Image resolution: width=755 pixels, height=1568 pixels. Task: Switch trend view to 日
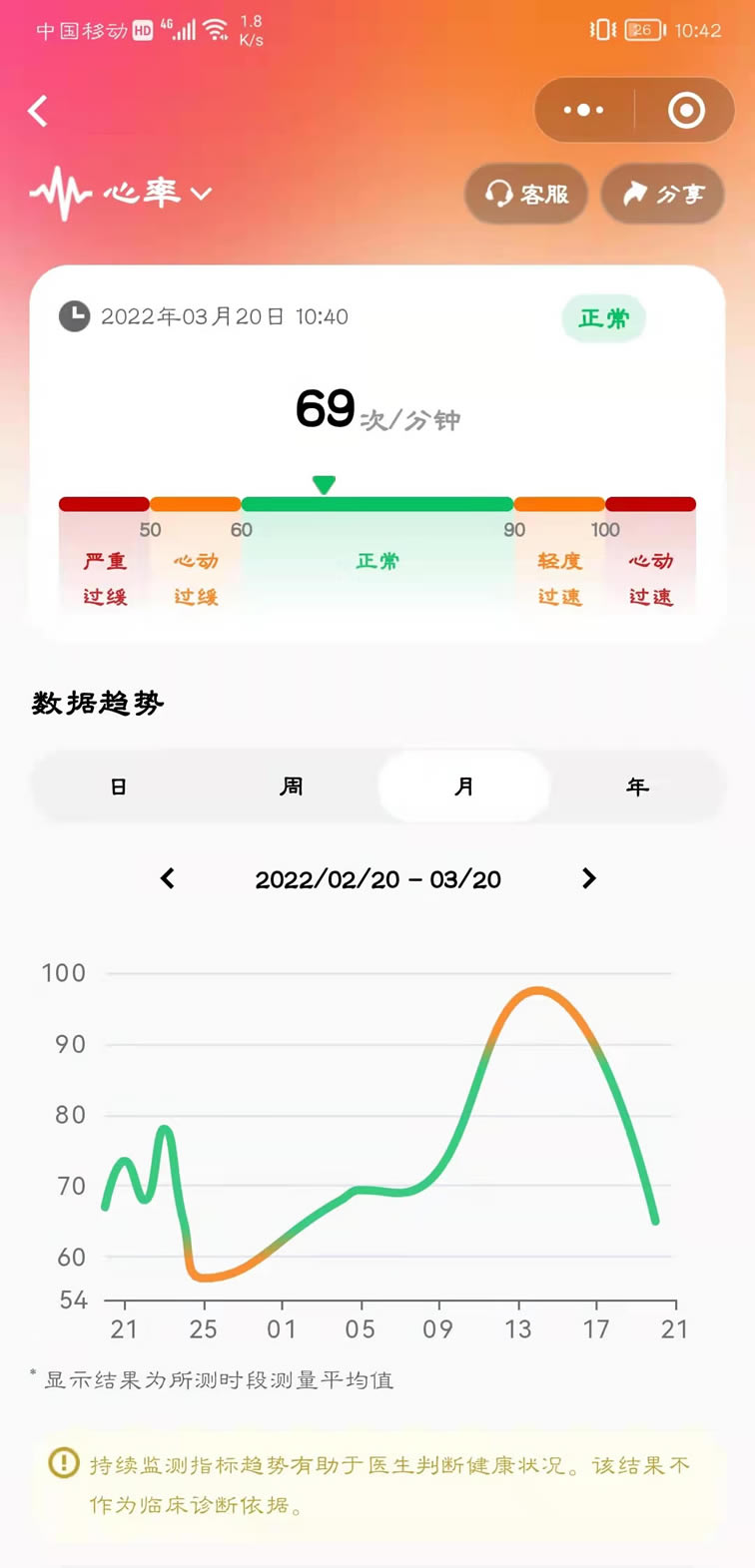coord(118,786)
